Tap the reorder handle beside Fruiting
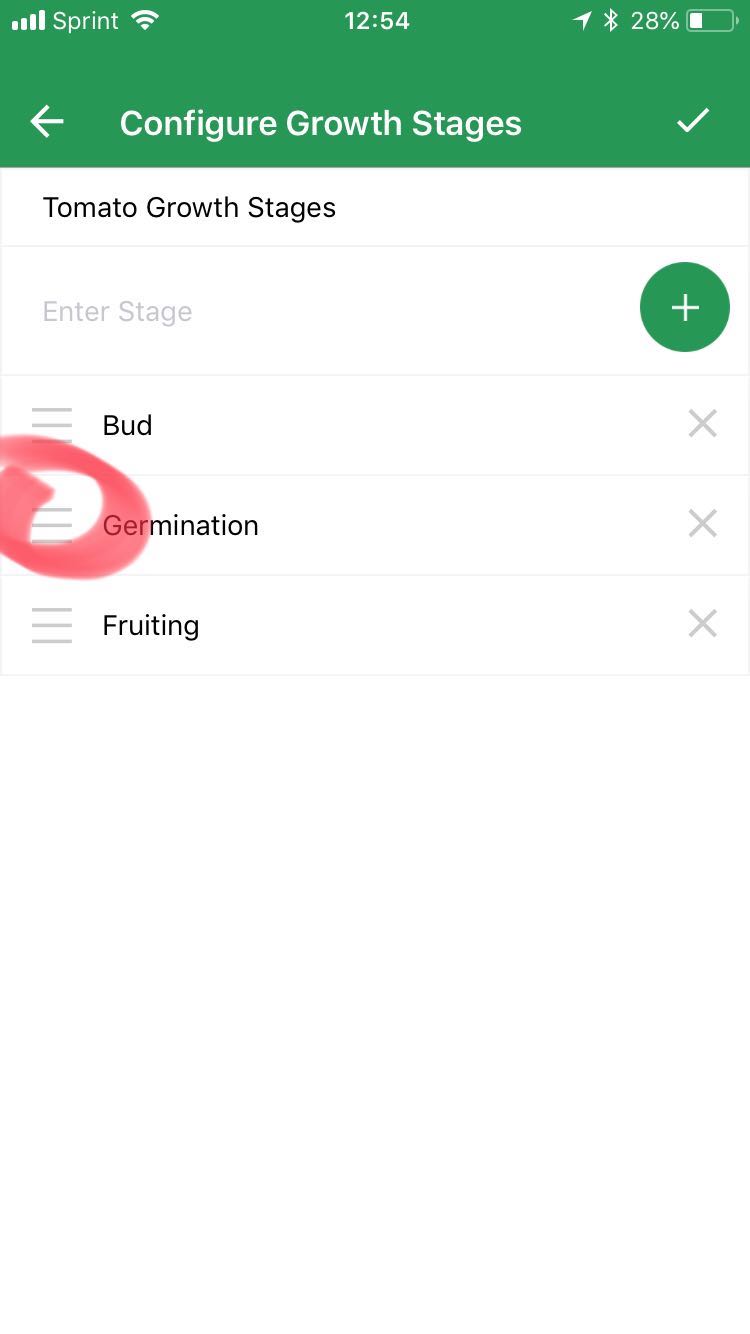750x1334 pixels. tap(52, 625)
